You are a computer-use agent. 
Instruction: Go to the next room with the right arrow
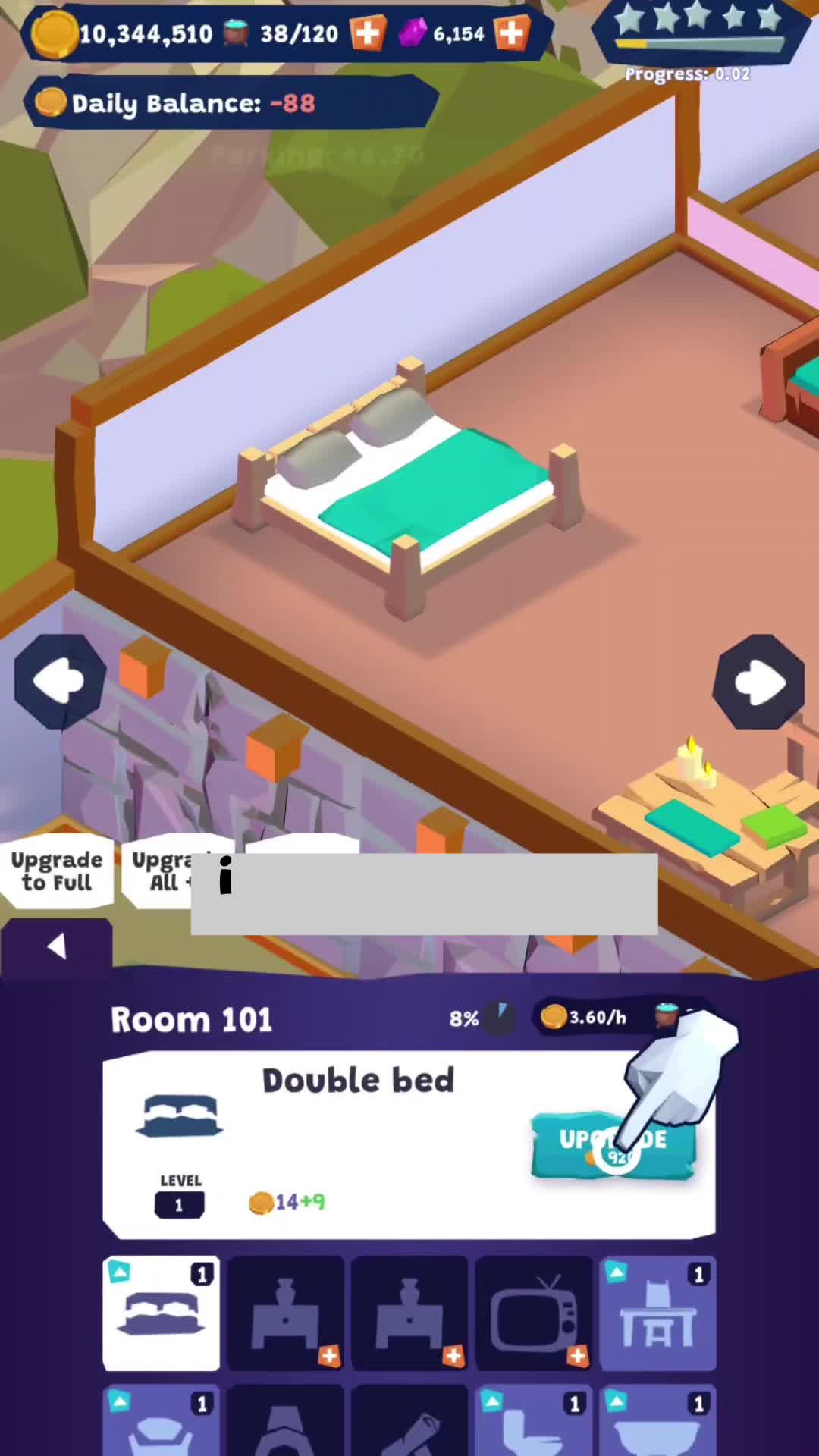[759, 682]
